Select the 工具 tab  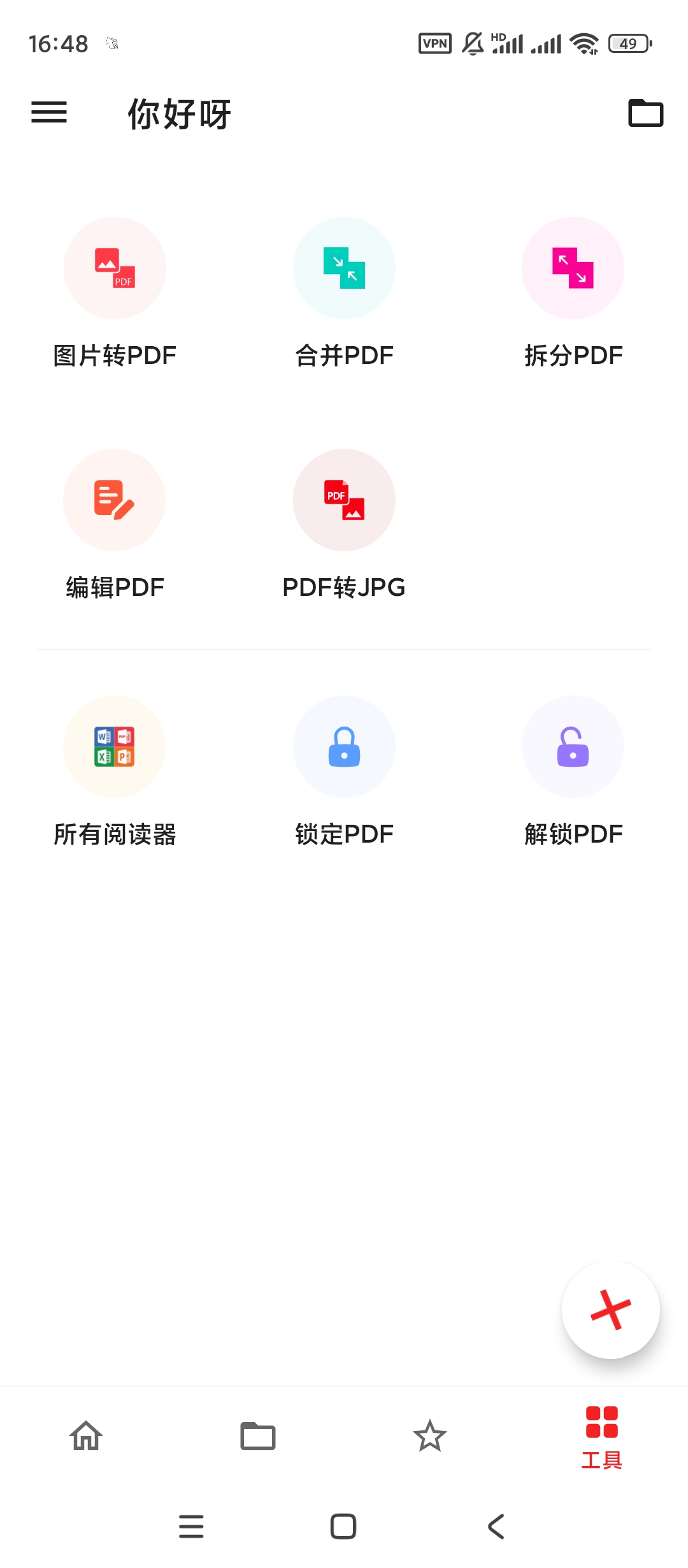(601, 1437)
